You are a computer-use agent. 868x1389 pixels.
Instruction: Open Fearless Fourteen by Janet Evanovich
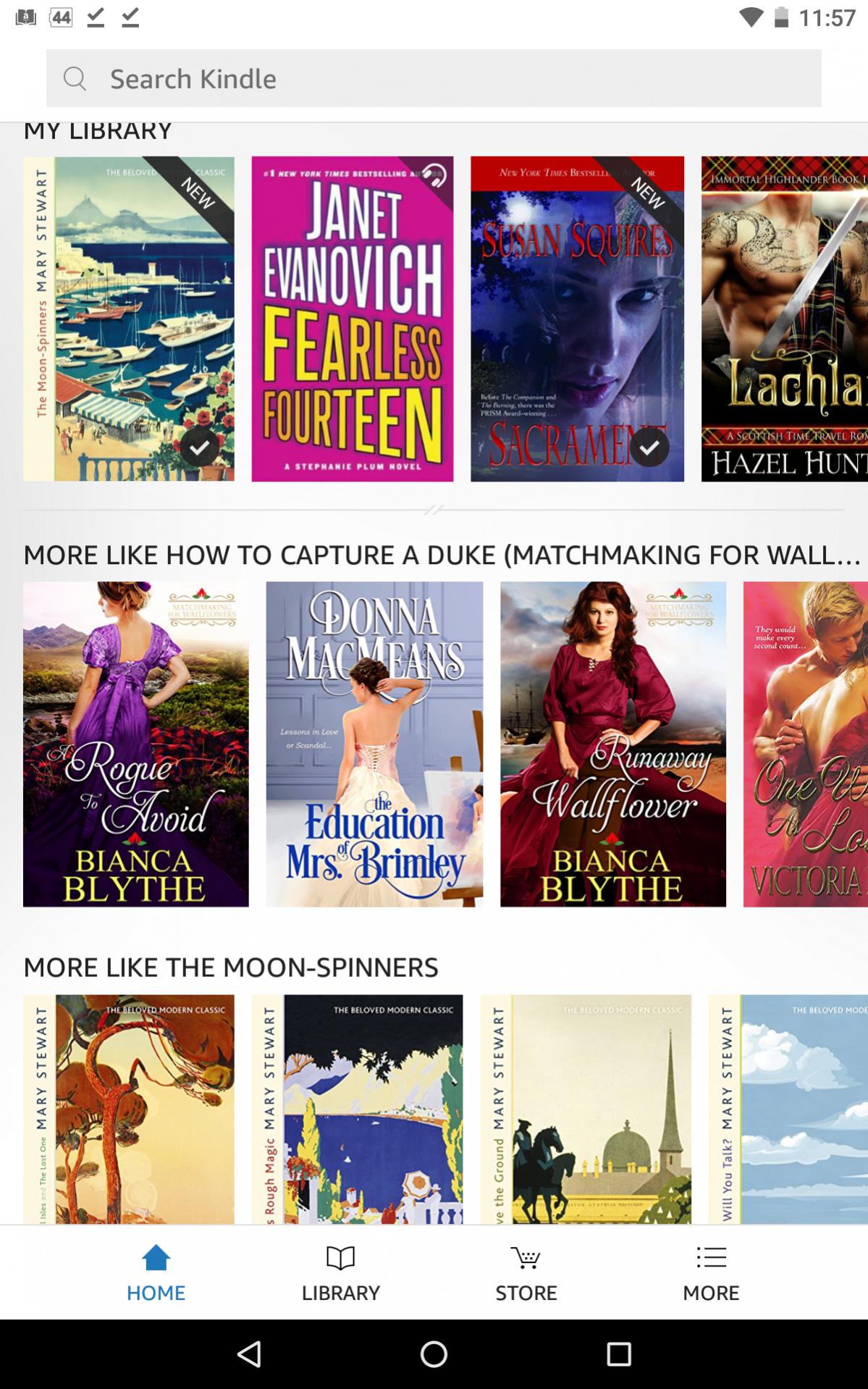coord(352,319)
